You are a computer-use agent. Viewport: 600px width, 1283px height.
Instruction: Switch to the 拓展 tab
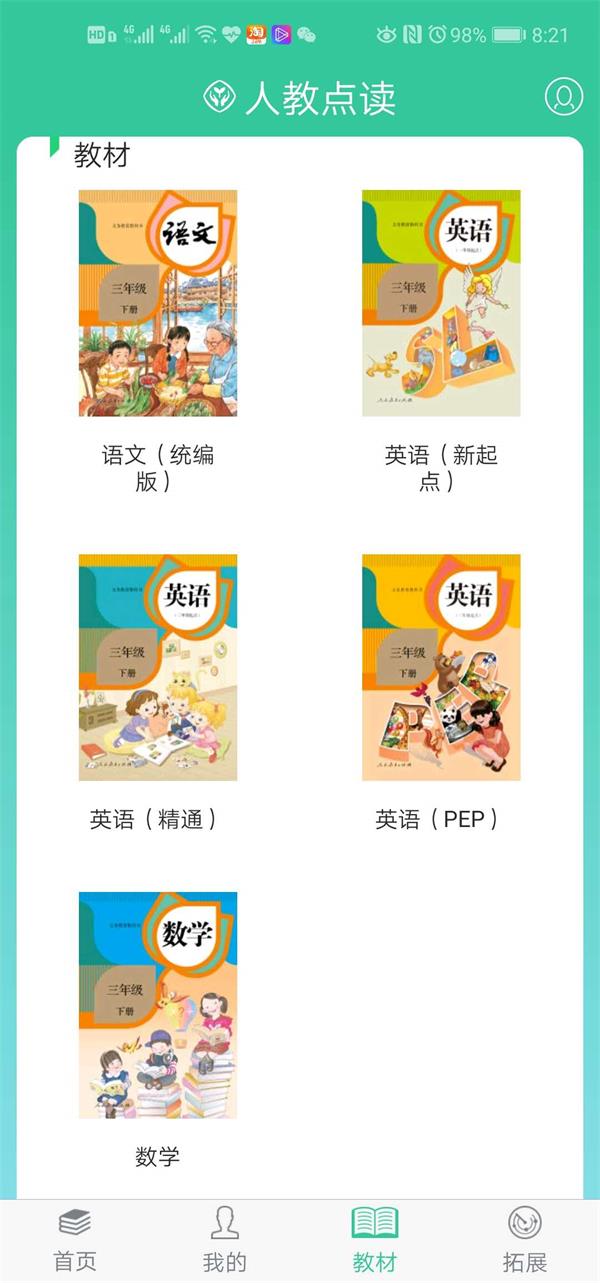tap(525, 1239)
